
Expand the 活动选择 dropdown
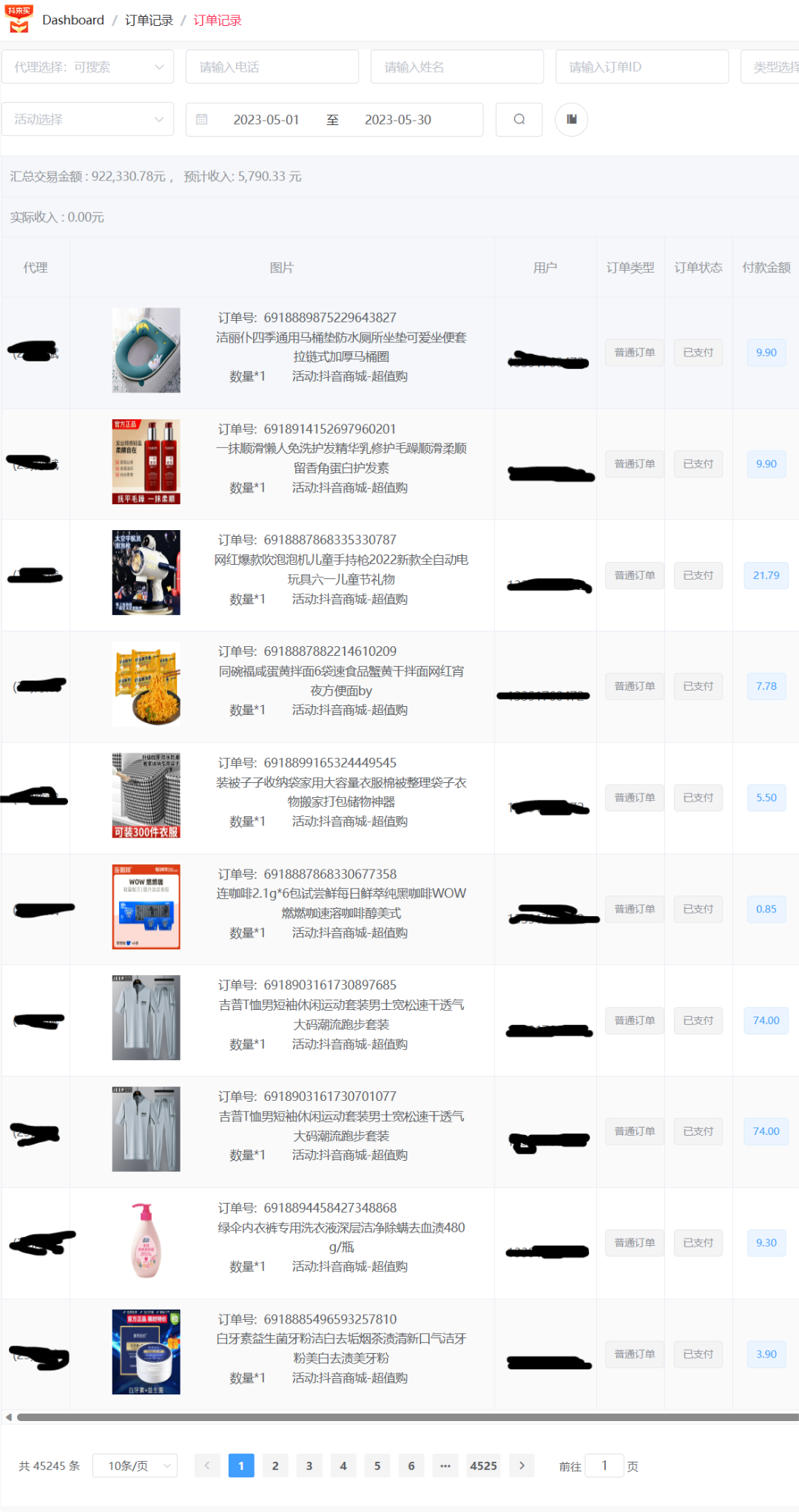pyautogui.click(x=87, y=120)
